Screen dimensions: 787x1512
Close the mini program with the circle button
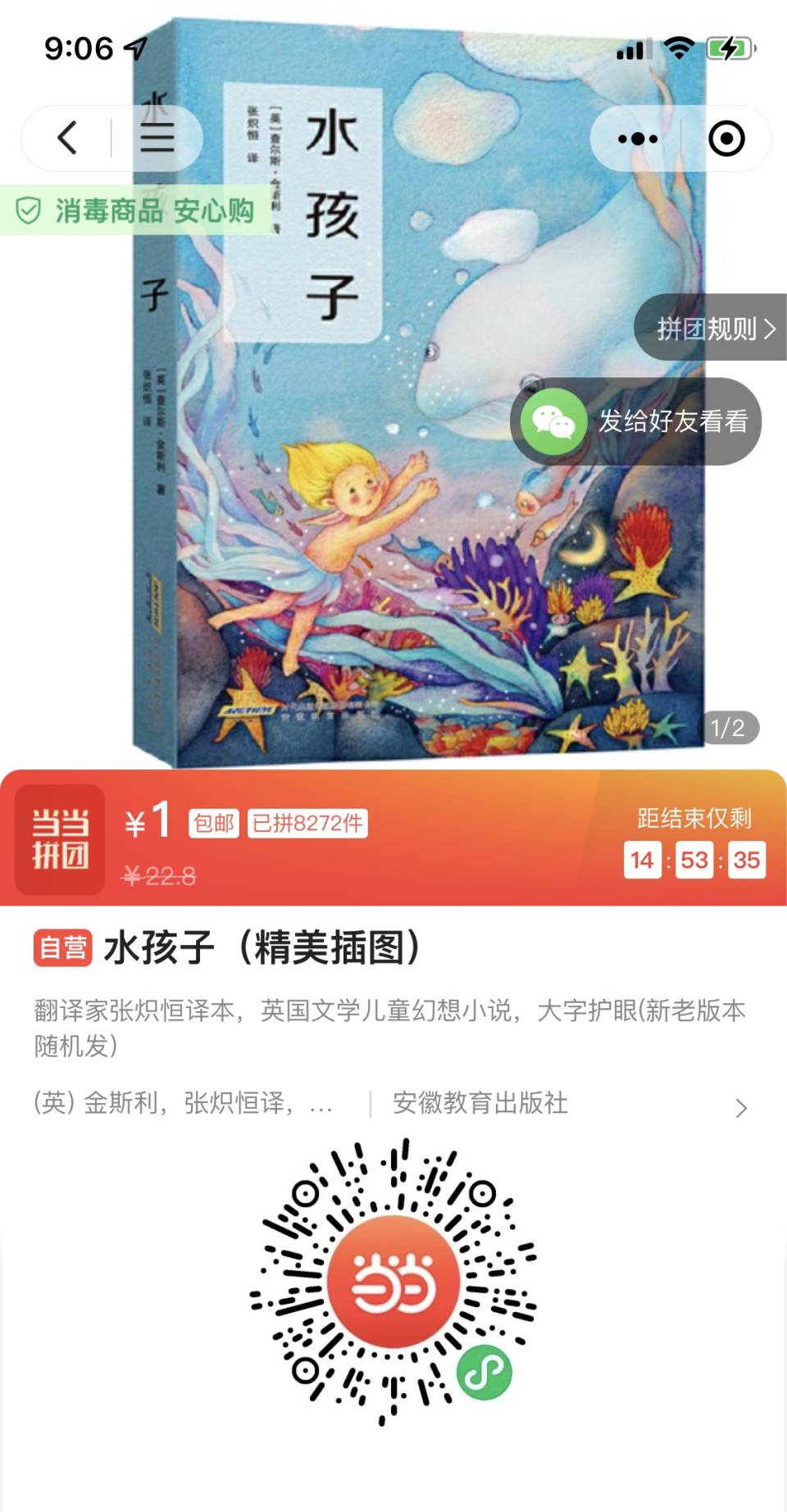[726, 138]
